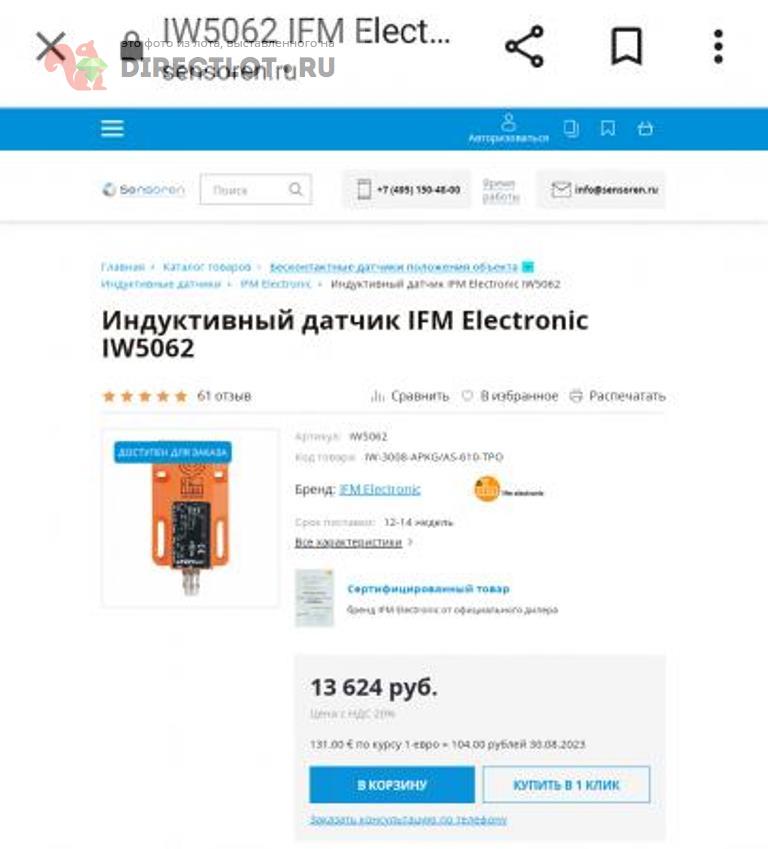Add the sensor В корзину
The image size is (768, 849).
392,785
